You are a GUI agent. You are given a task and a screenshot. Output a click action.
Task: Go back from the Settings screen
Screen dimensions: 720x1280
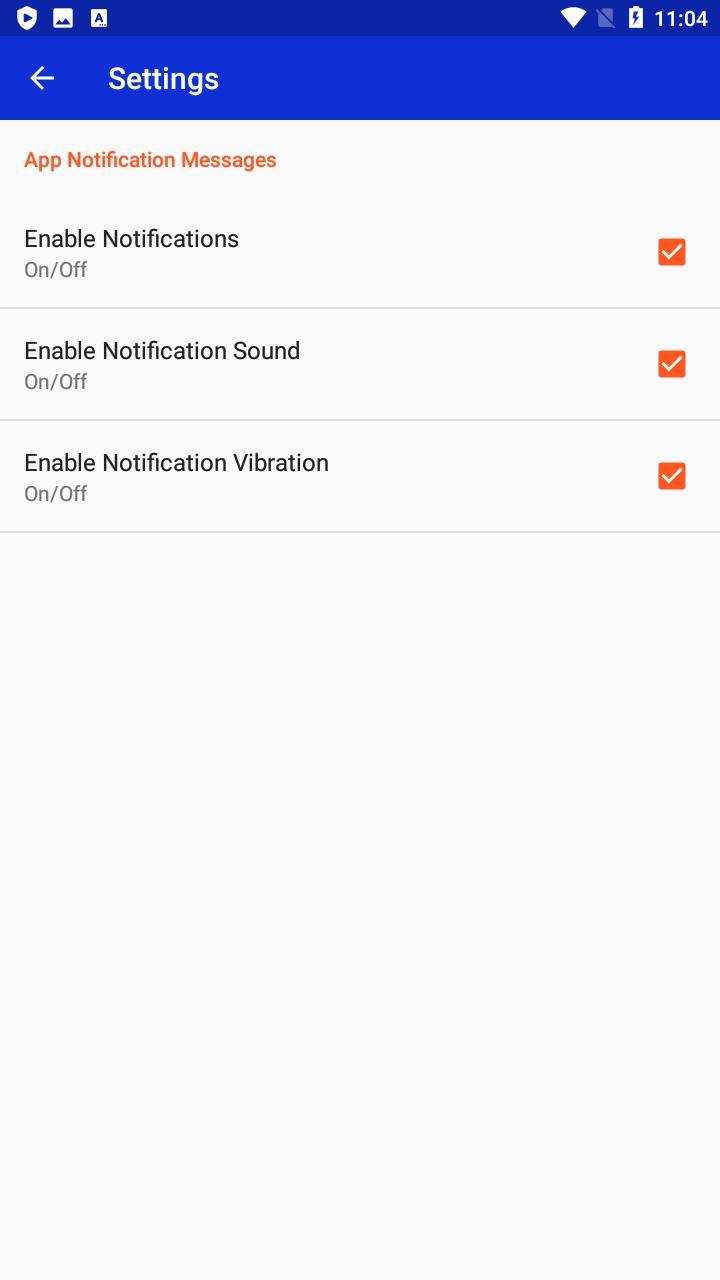tap(42, 78)
